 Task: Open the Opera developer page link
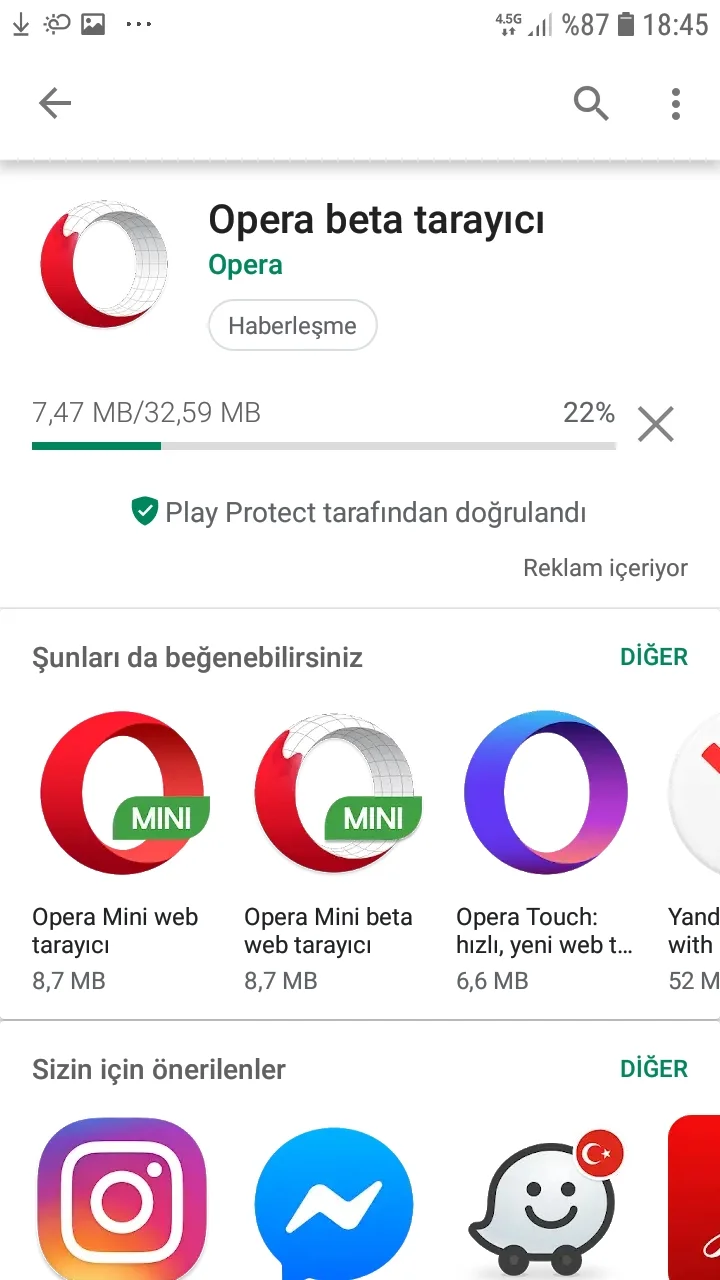click(245, 265)
